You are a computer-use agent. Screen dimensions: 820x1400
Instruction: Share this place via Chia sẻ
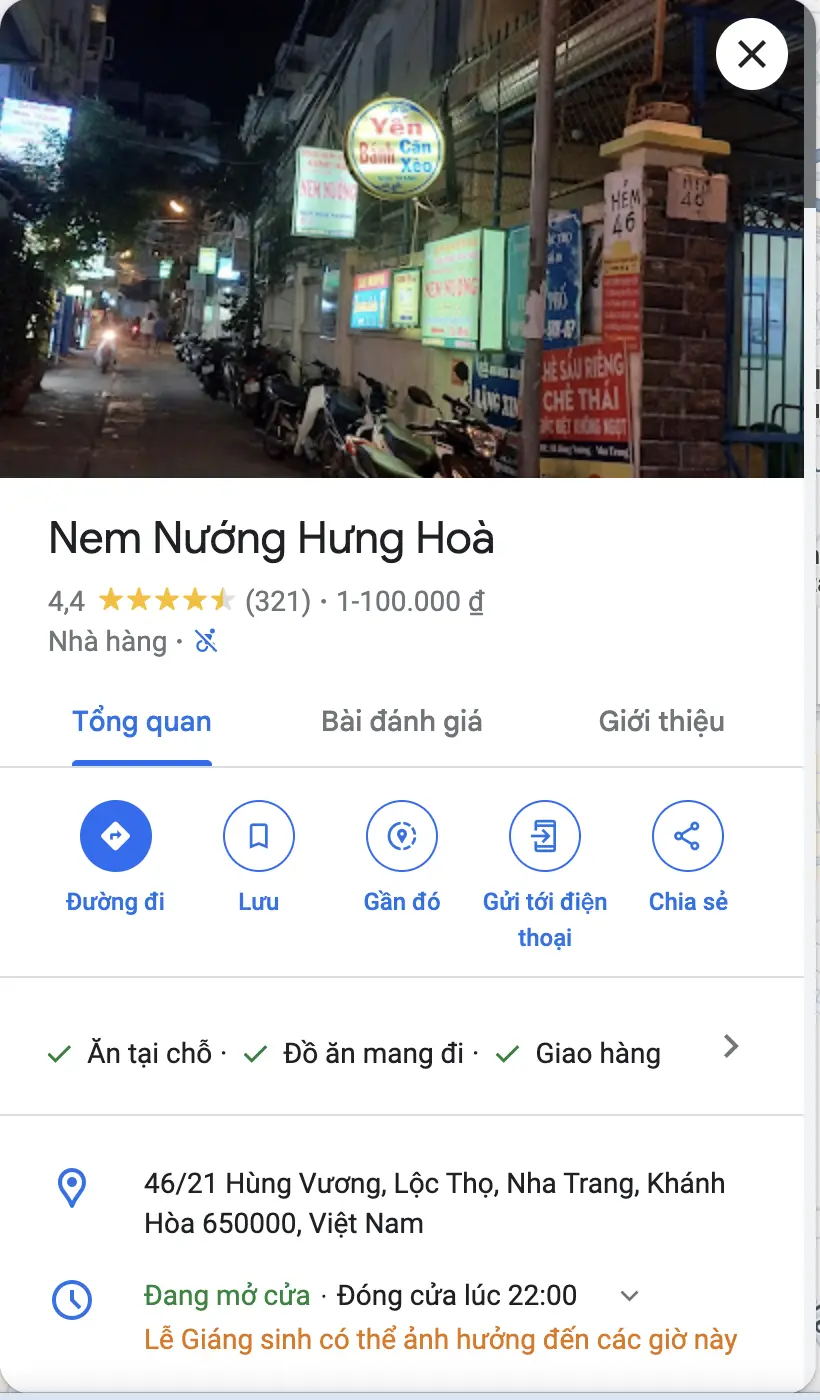point(687,837)
